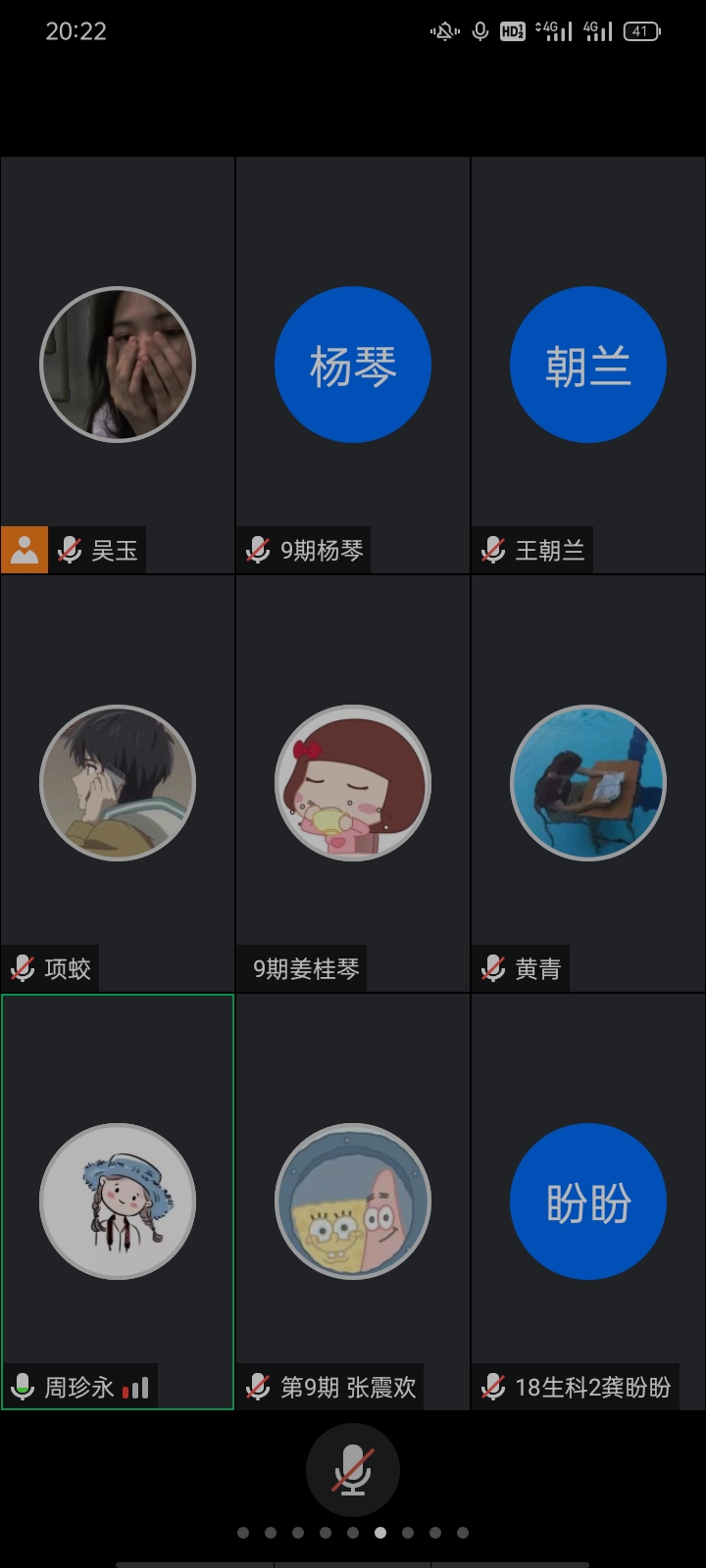Image resolution: width=706 pixels, height=1568 pixels.
Task: Unmute the microphone button at the bottom
Action: click(353, 1470)
